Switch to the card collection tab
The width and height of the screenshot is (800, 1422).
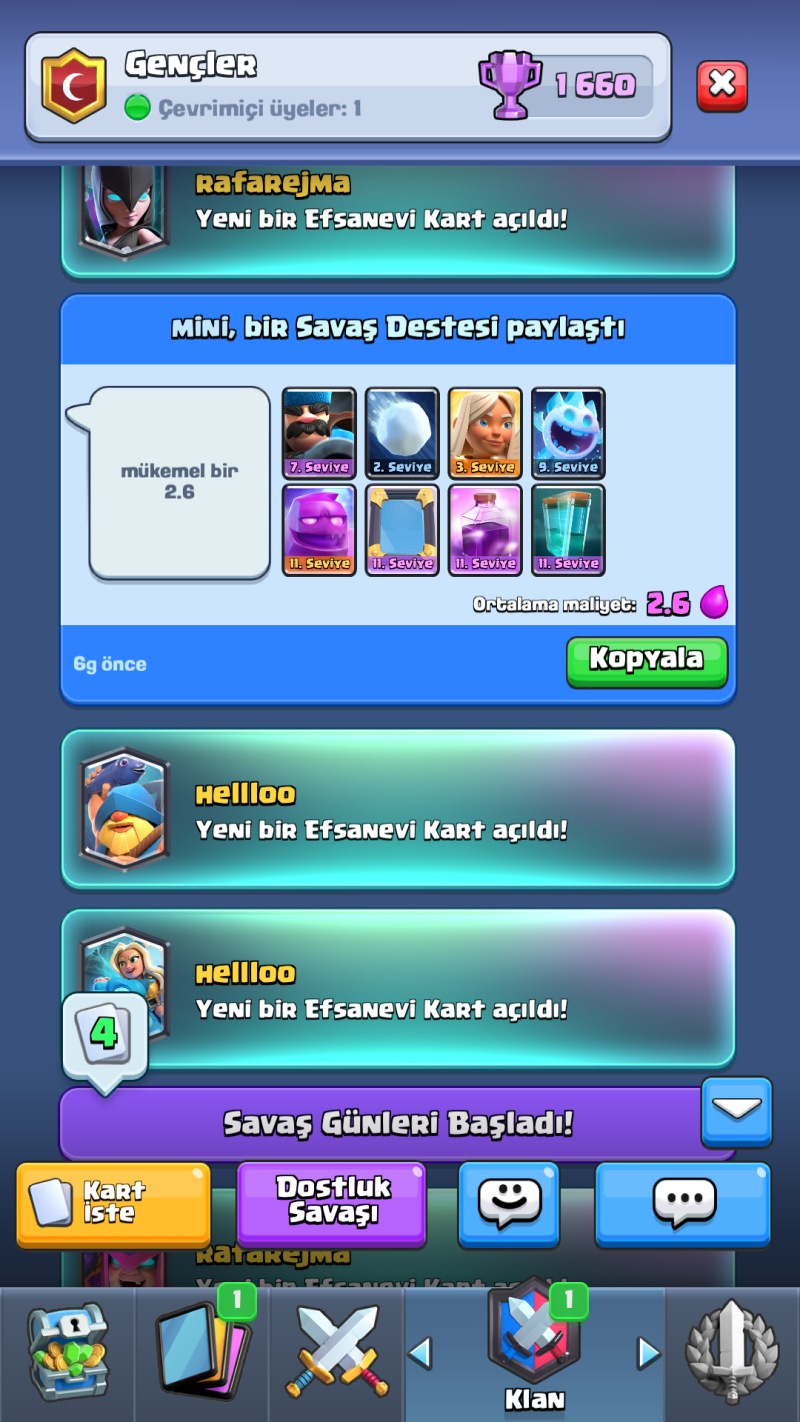202,1354
